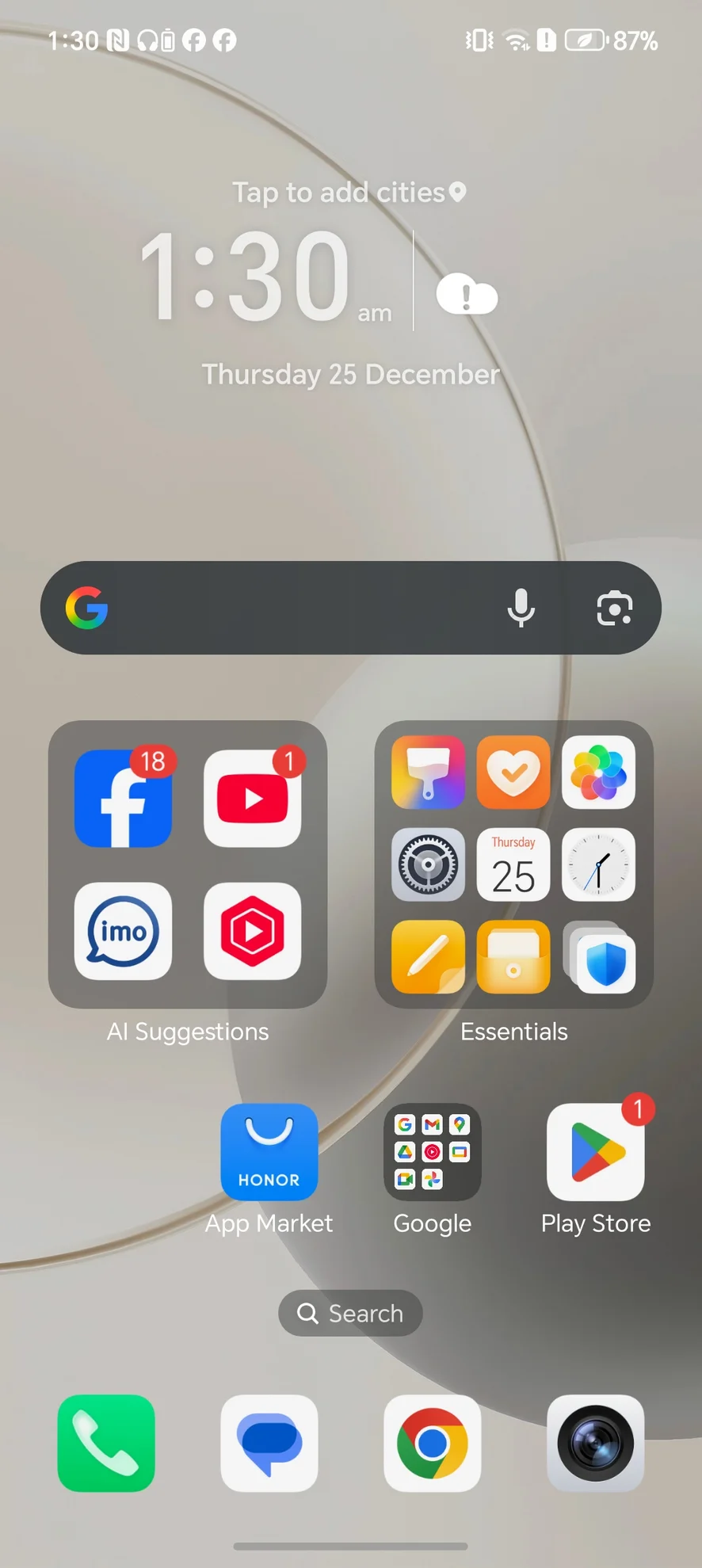The width and height of the screenshot is (702, 1568).
Task: Open the Phone dialer
Action: (106, 1443)
